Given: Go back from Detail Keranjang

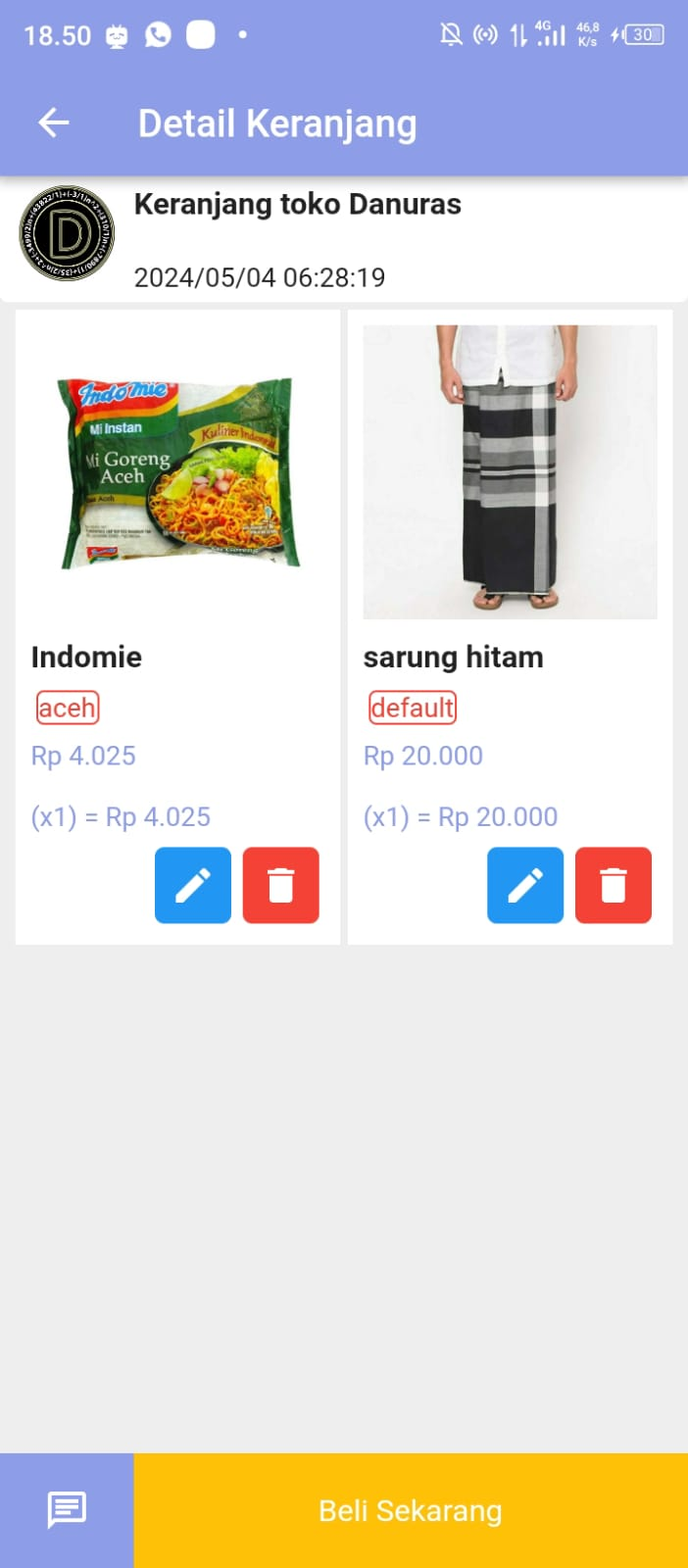Looking at the screenshot, I should pyautogui.click(x=54, y=123).
